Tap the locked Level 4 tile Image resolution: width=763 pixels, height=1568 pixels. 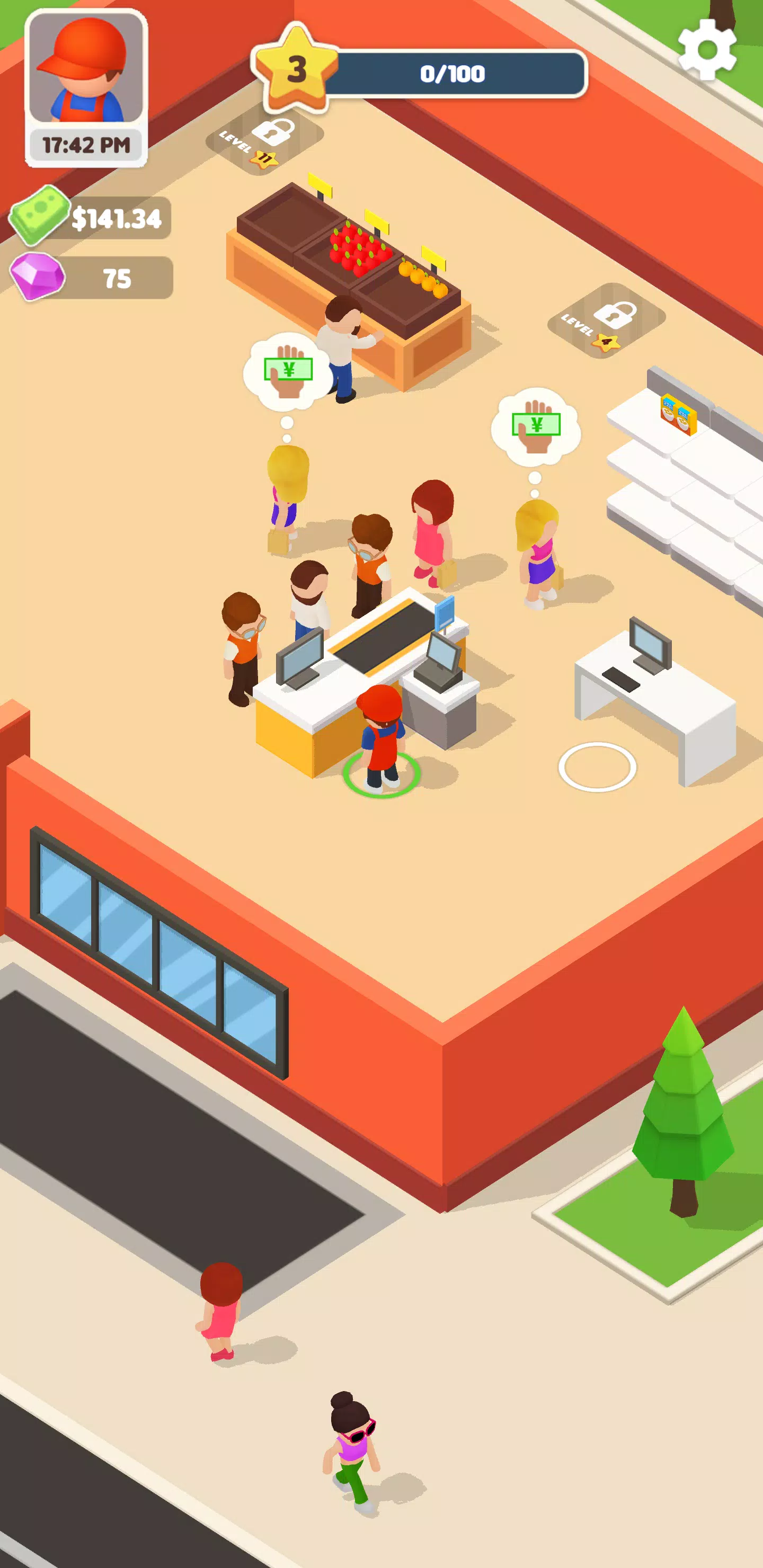[606, 321]
